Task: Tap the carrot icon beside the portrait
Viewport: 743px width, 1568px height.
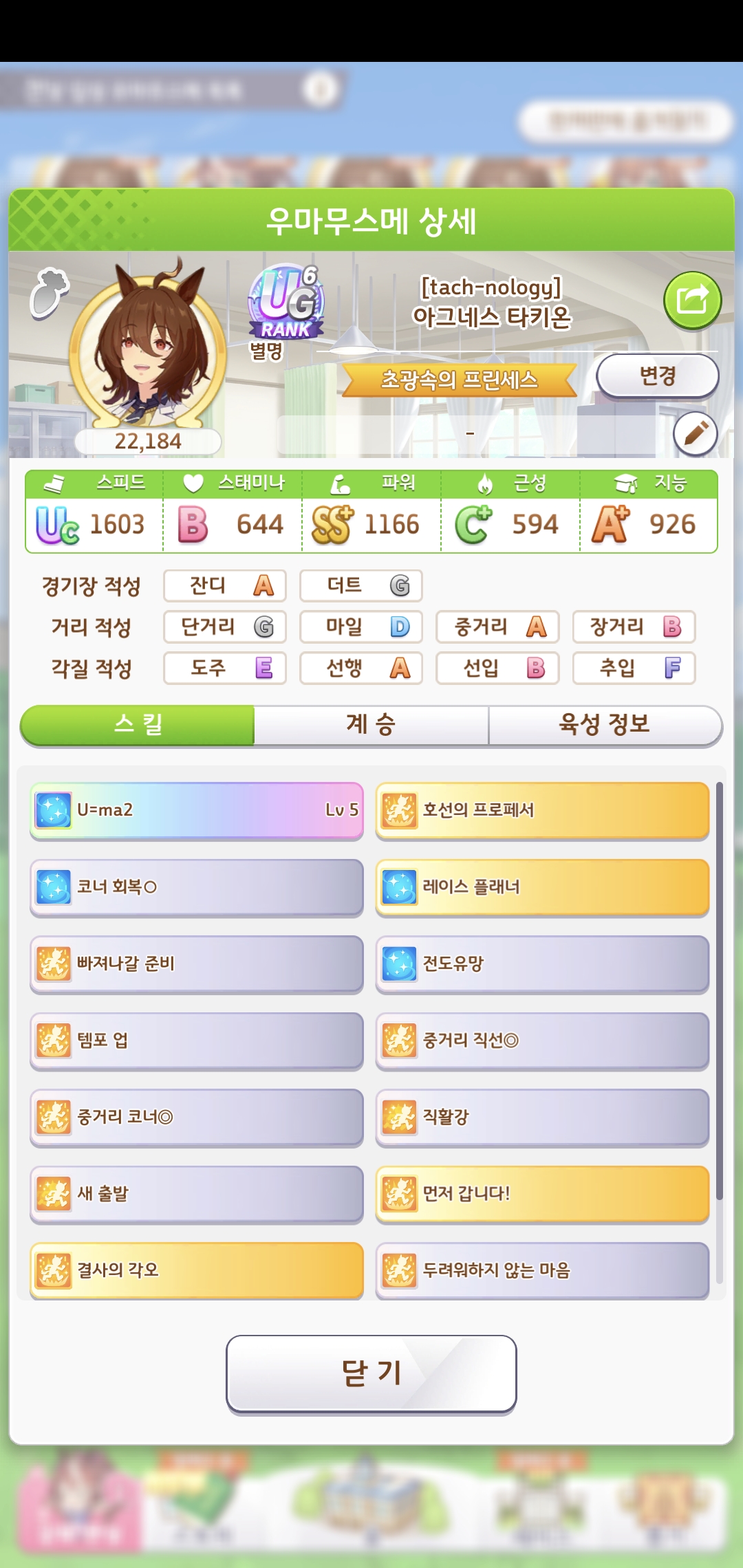Action: (x=50, y=294)
